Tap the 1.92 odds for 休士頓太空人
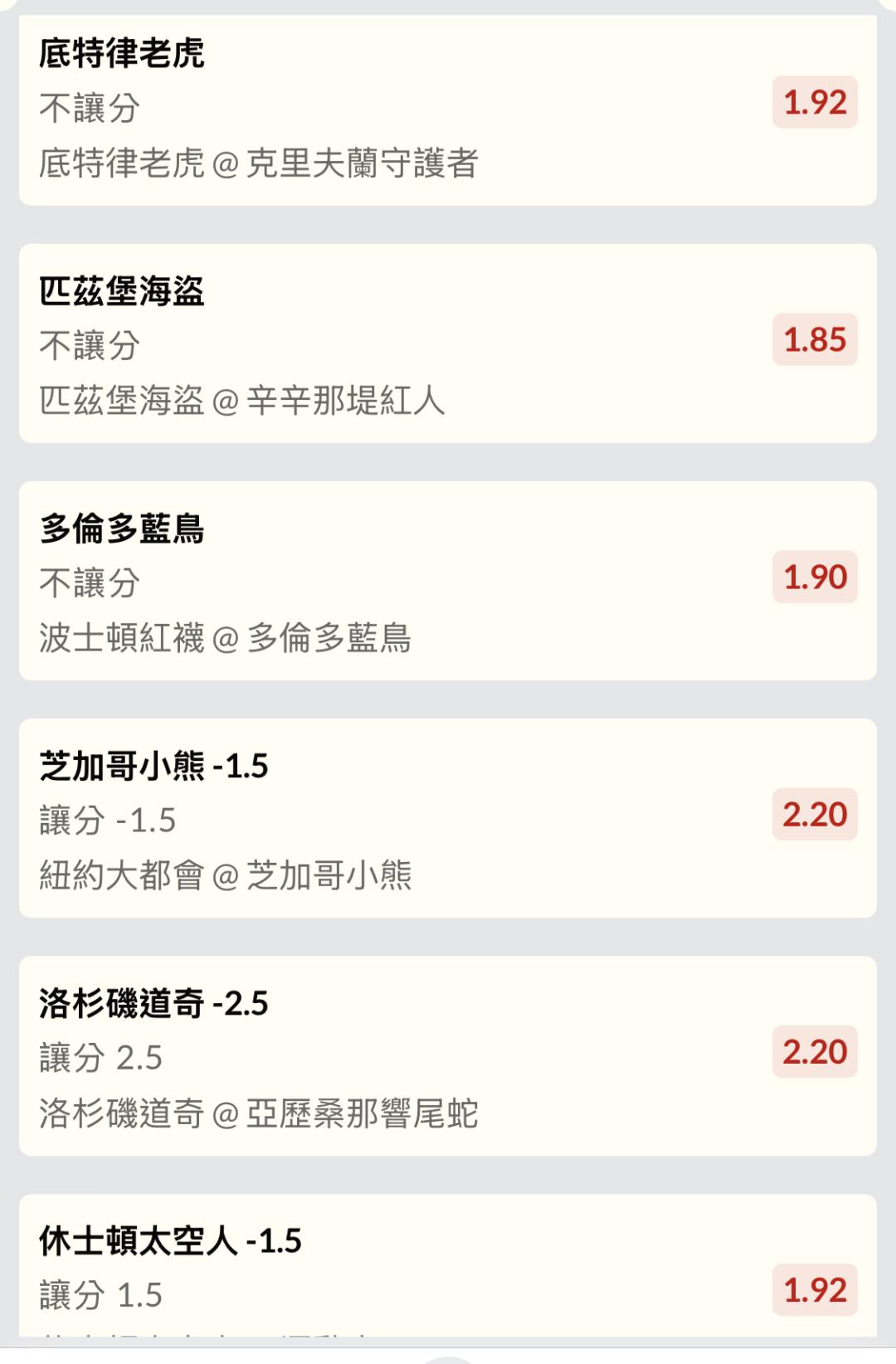 [x=815, y=1290]
